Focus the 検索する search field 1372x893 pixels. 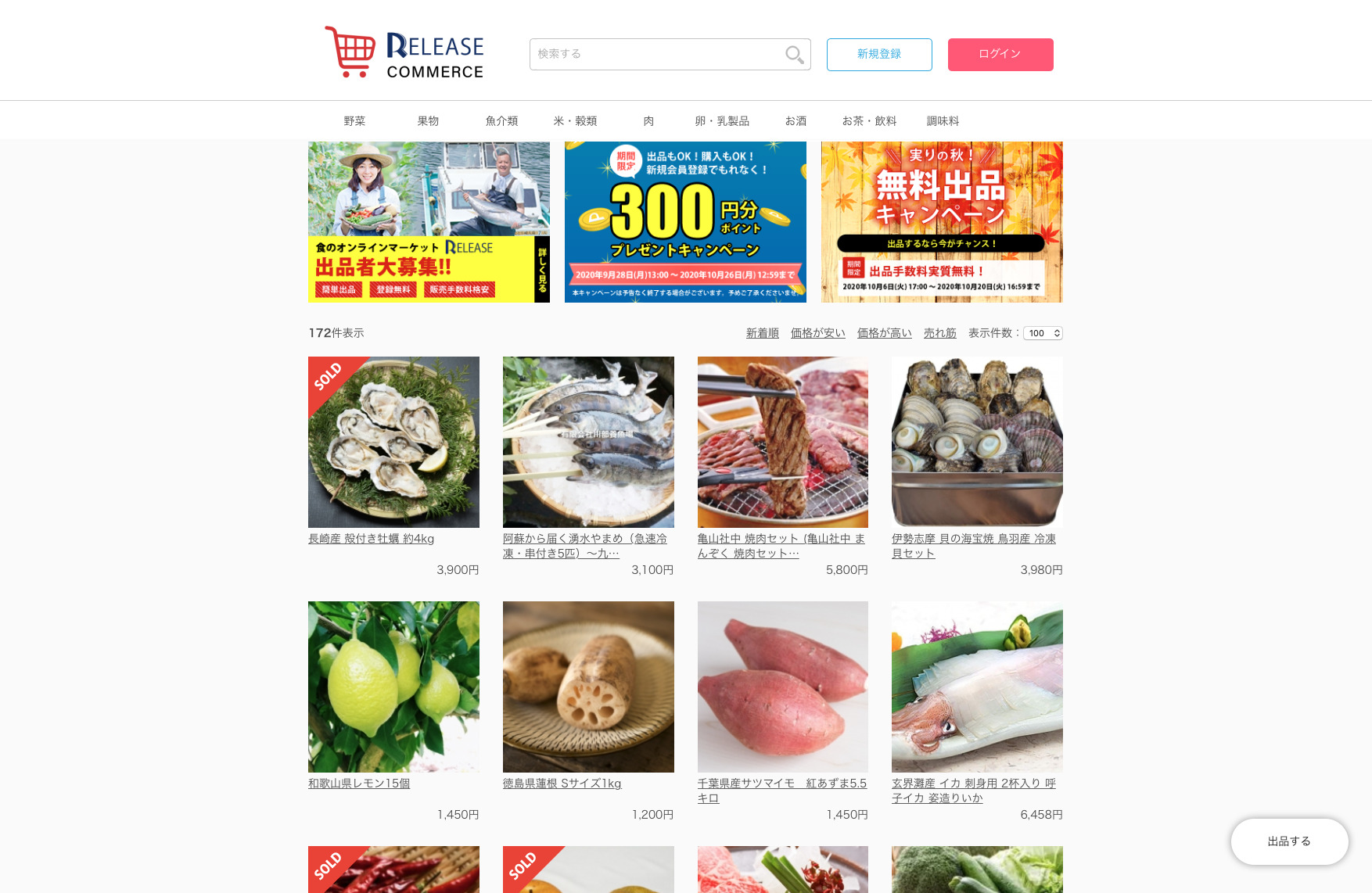(657, 54)
